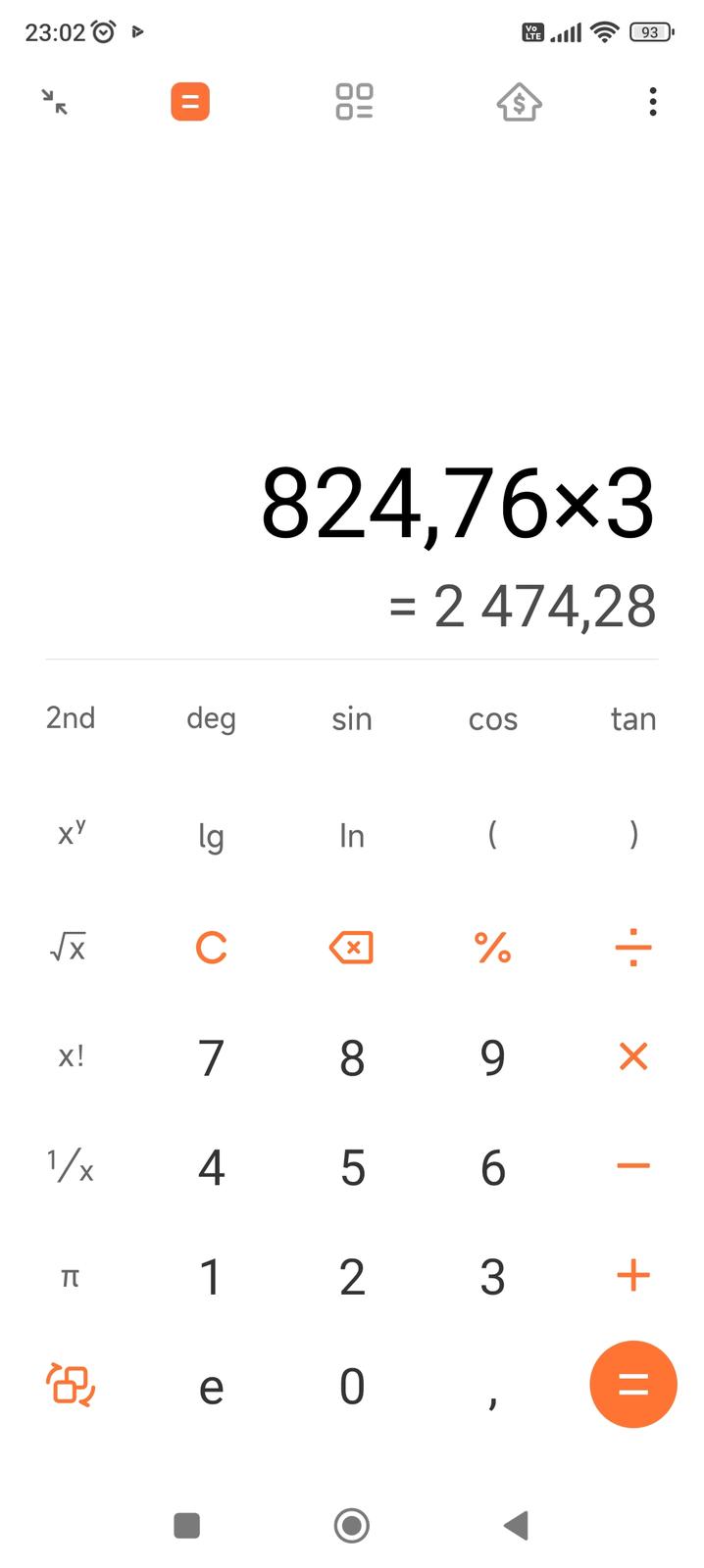The width and height of the screenshot is (704, 1568).
Task: Tap the equals button
Action: tap(632, 1384)
